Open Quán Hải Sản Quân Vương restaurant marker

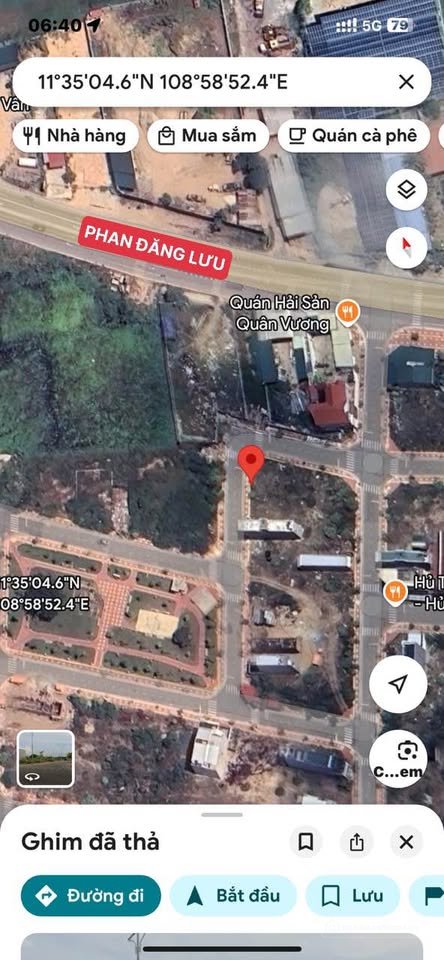click(348, 312)
